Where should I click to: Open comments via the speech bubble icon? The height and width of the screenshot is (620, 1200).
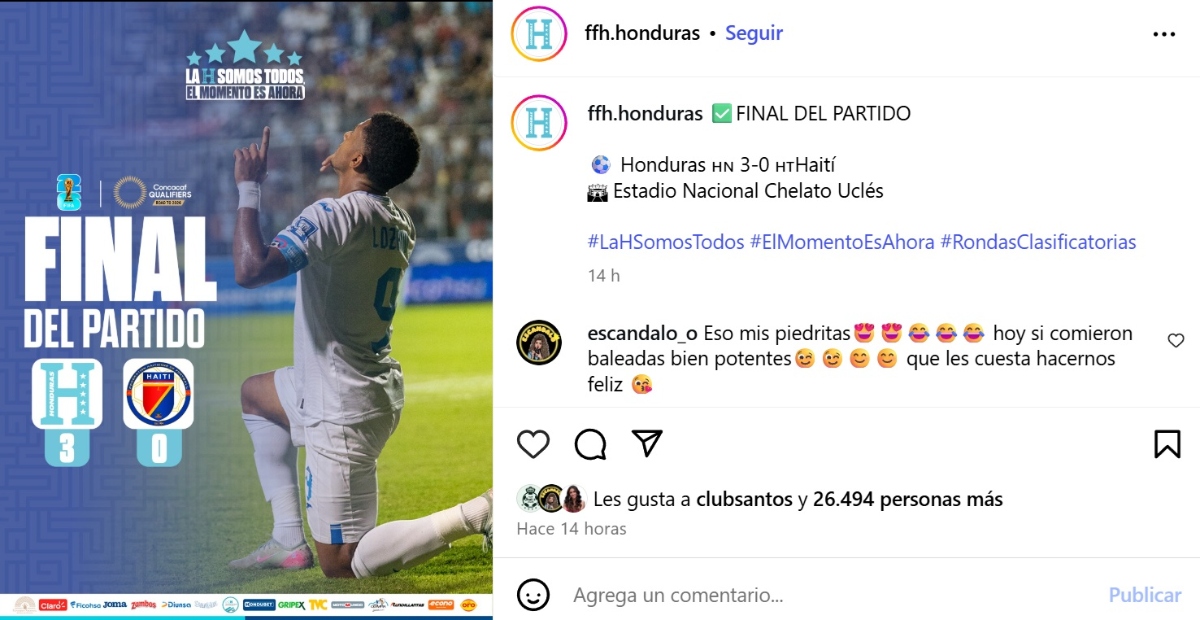[590, 444]
